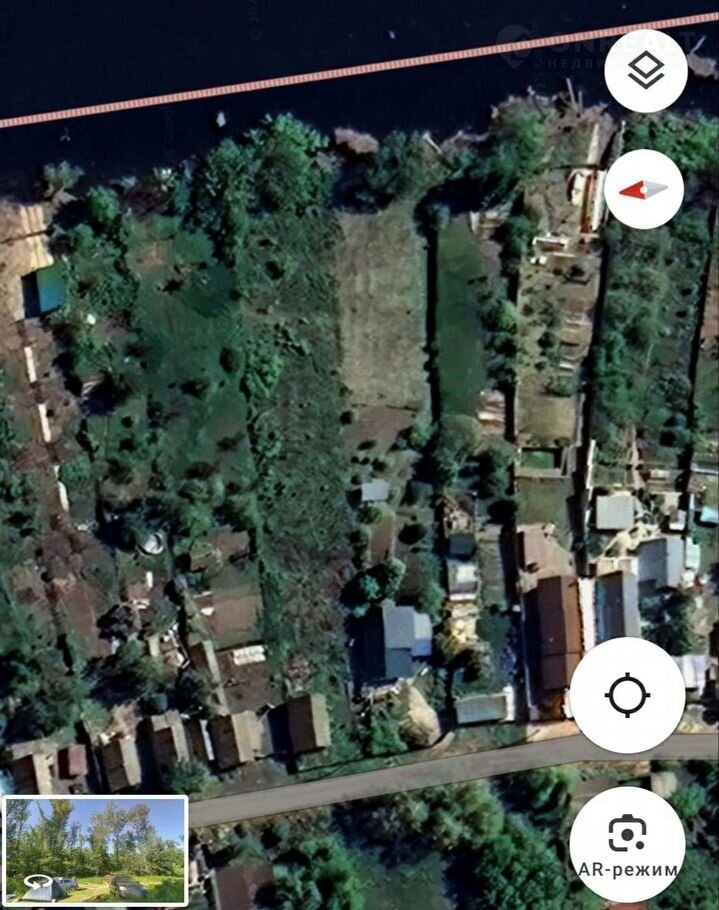
Task: Launch AR mode with the camera button
Action: tap(628, 843)
